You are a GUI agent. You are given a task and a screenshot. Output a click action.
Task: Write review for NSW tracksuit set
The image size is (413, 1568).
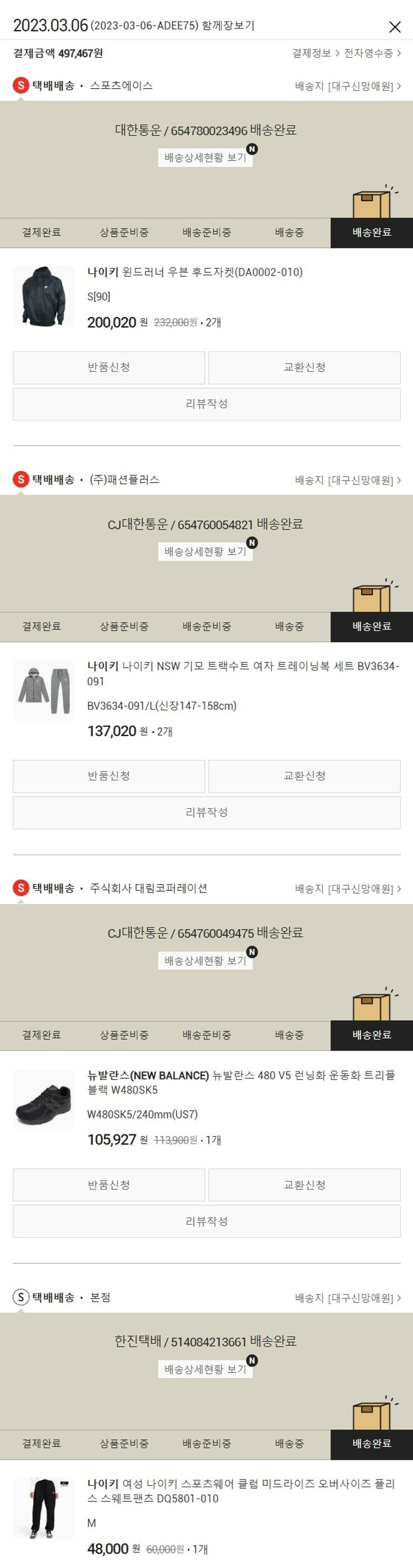point(206,812)
